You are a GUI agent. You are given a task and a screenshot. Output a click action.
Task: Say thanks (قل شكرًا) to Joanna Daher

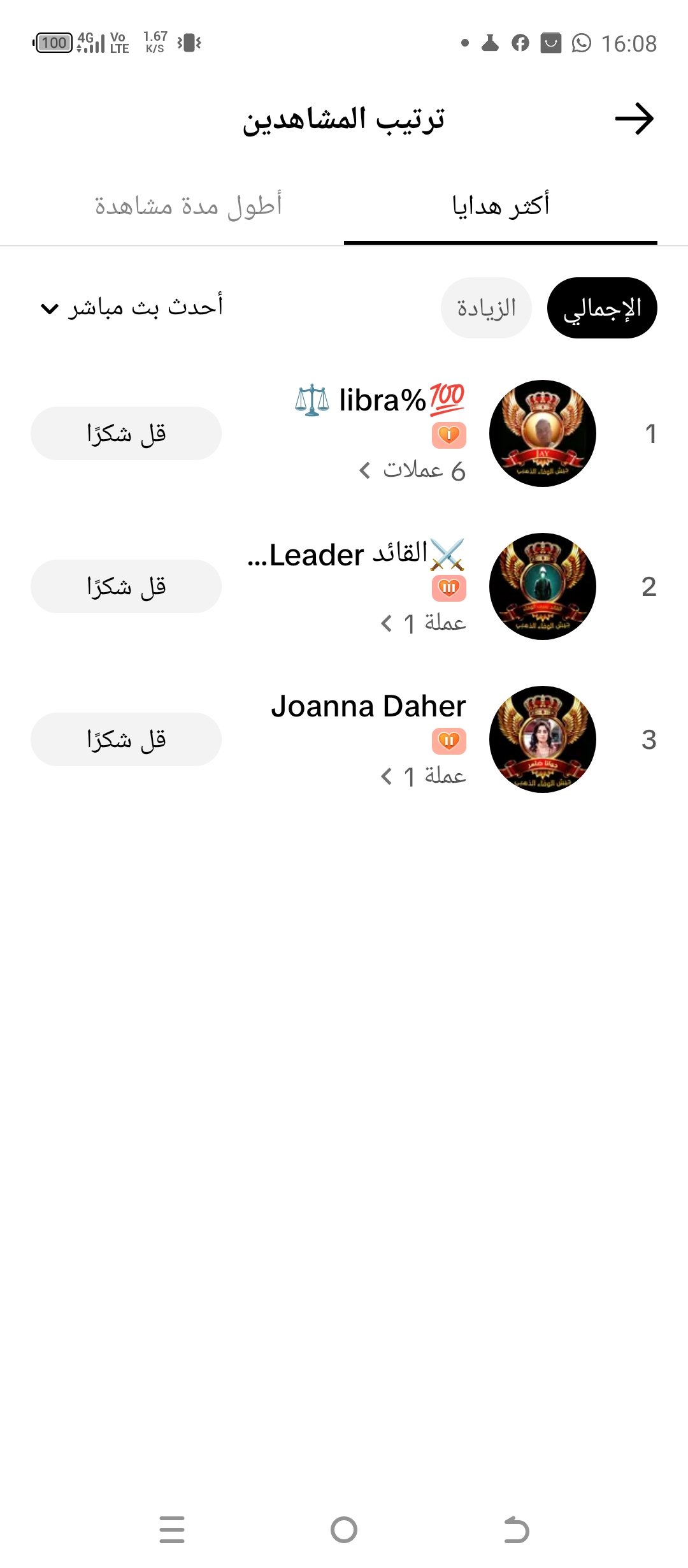[126, 739]
